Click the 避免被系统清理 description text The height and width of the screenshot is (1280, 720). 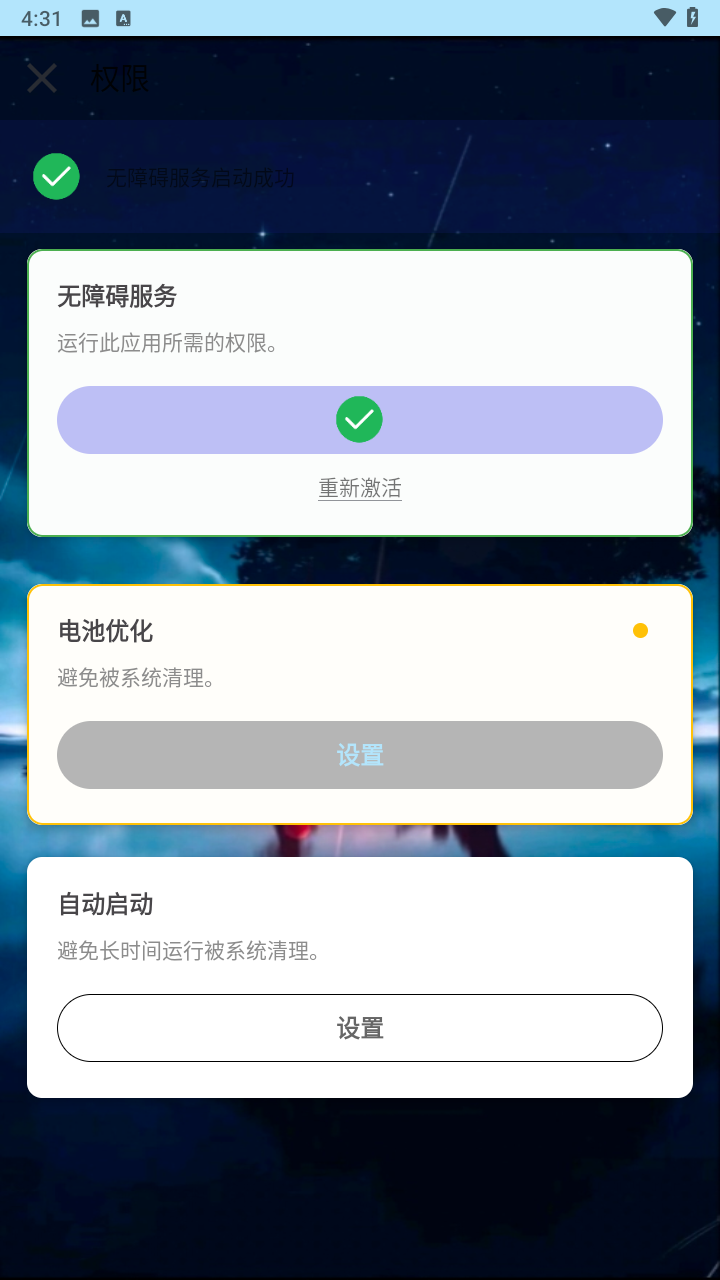point(138,679)
